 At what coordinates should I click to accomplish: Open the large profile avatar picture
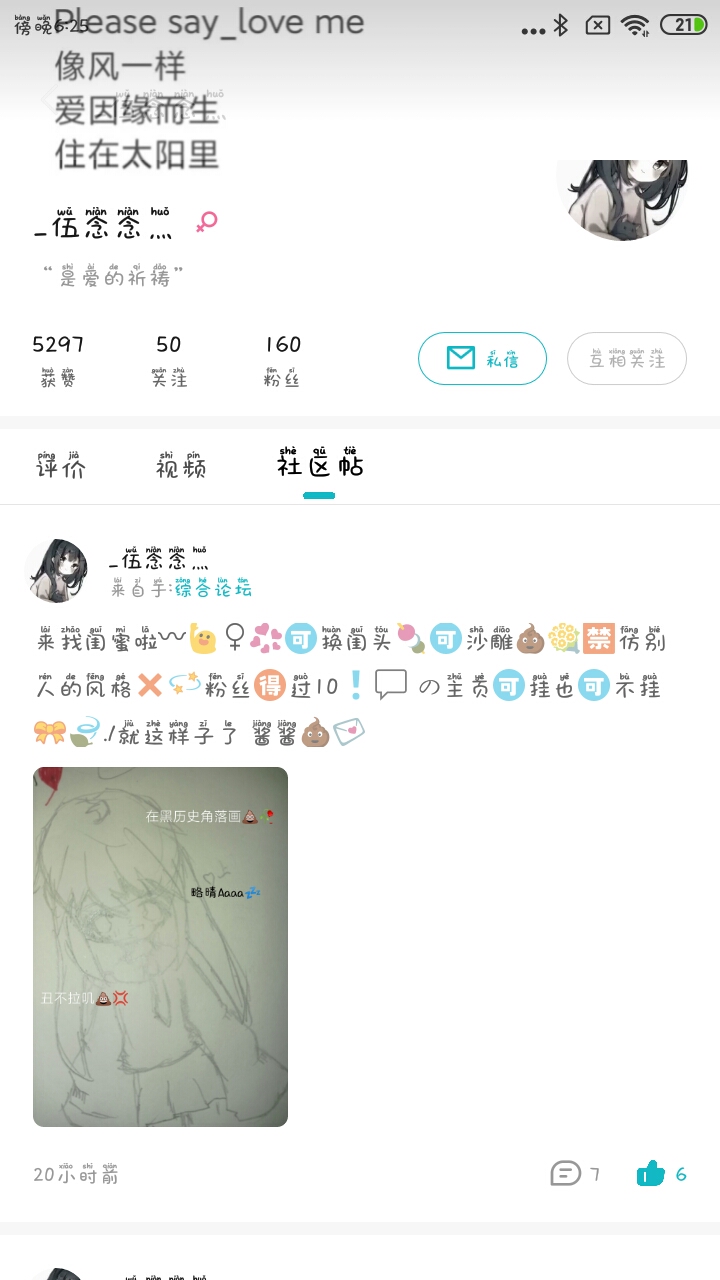(622, 198)
